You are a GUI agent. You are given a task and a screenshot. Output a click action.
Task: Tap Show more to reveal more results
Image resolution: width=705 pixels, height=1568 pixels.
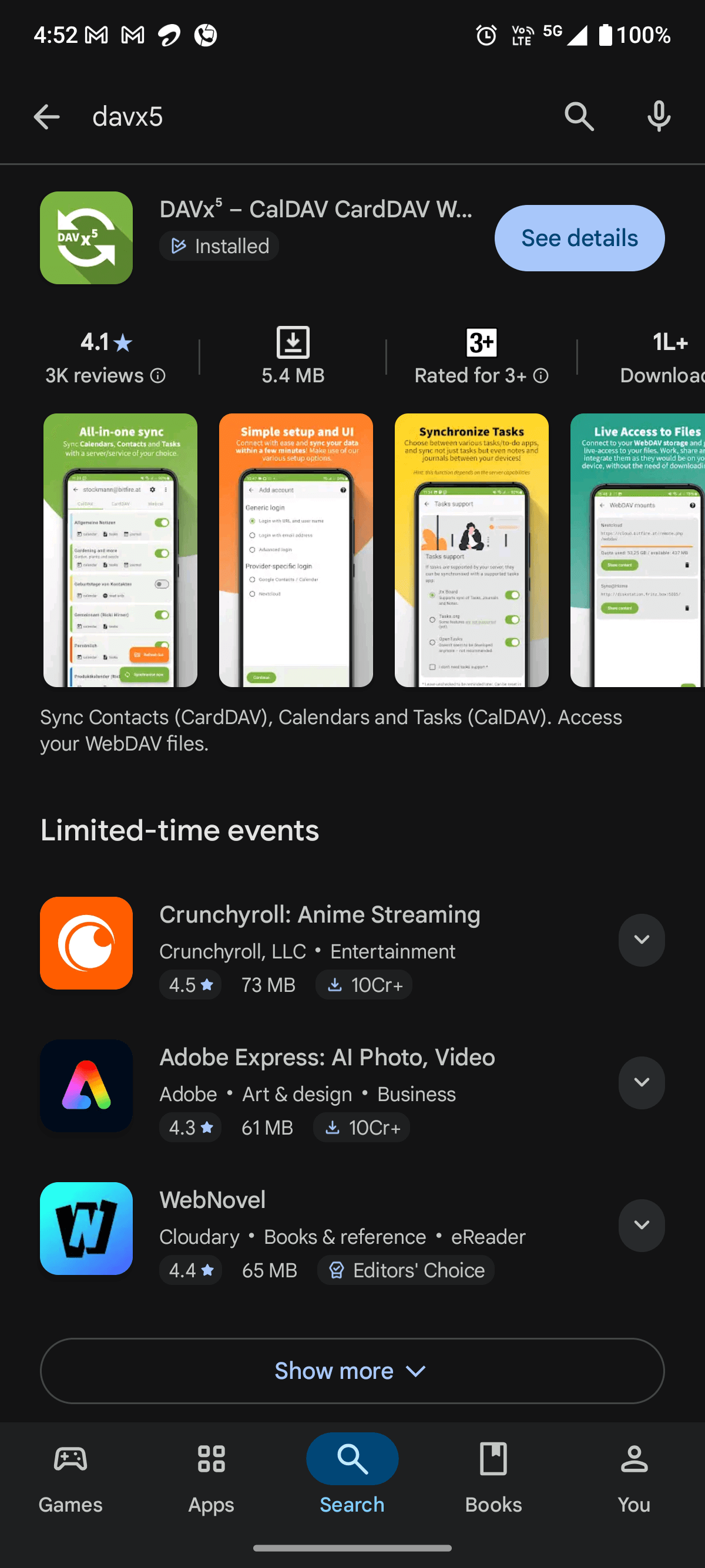click(x=352, y=1370)
